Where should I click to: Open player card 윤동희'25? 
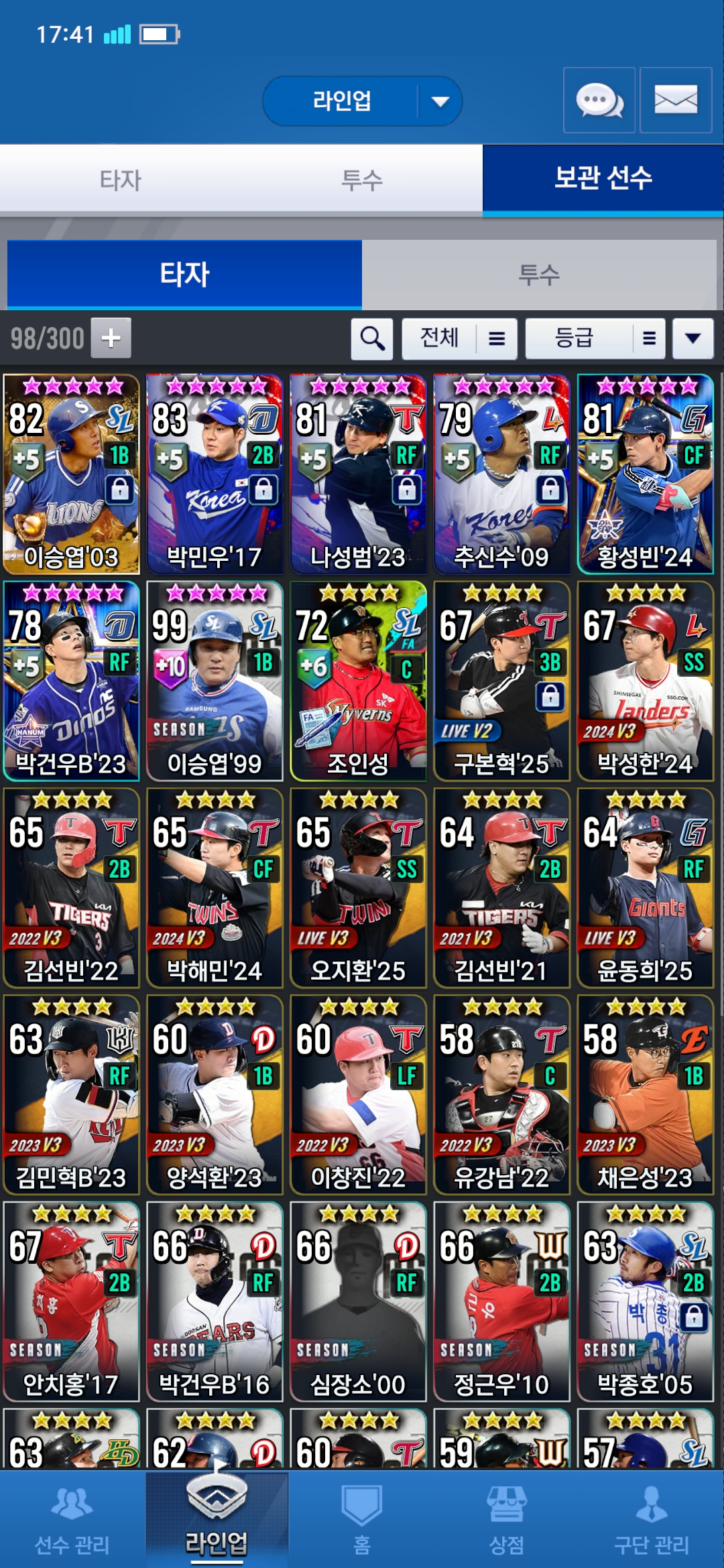pos(645,888)
